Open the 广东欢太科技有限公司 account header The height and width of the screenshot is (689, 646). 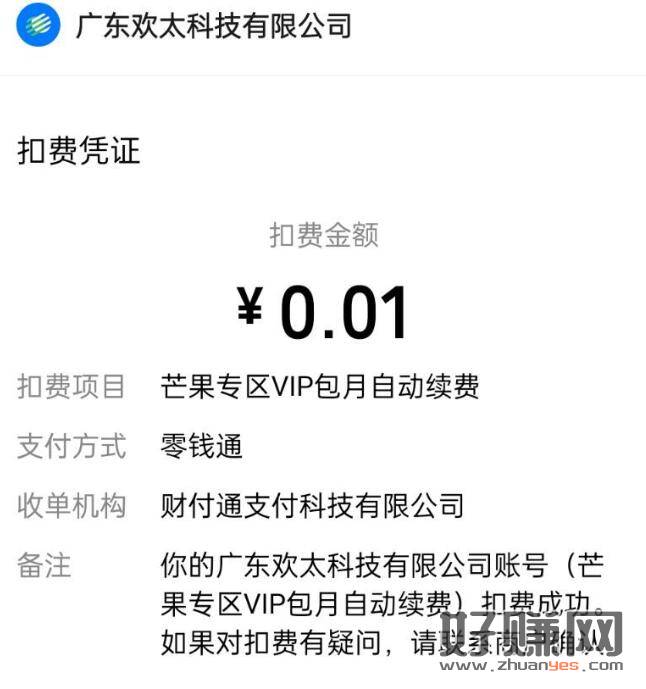coord(212,26)
